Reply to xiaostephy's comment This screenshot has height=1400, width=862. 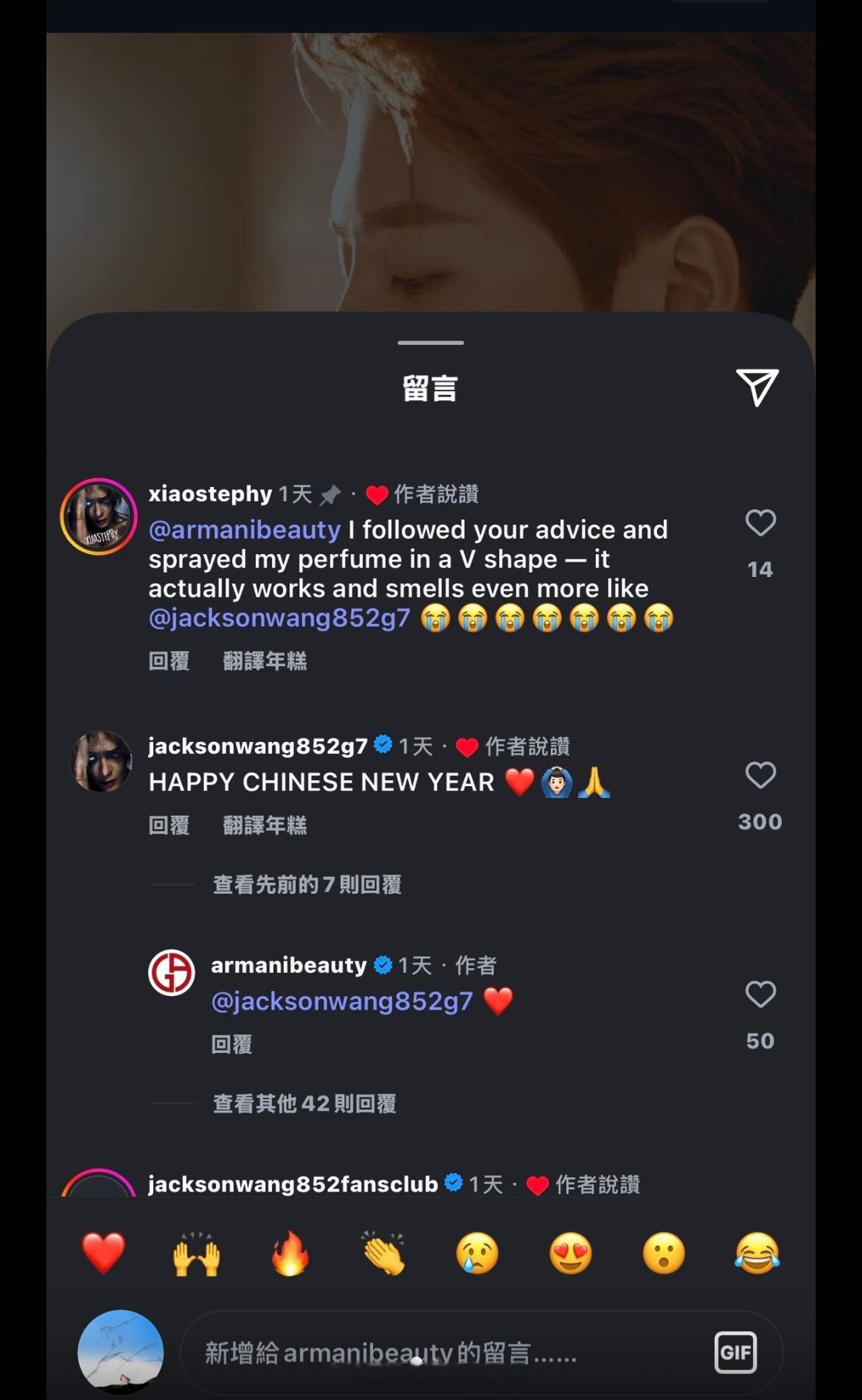tap(168, 661)
